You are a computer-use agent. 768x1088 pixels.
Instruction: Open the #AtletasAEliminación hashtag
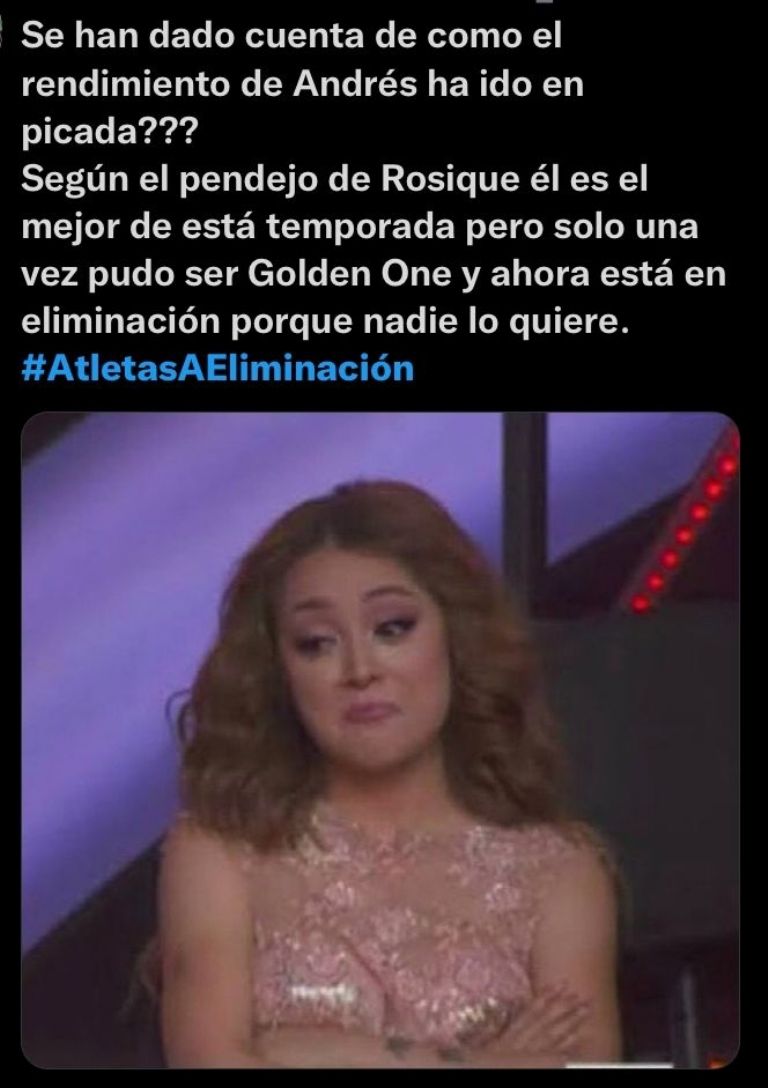pos(217,368)
